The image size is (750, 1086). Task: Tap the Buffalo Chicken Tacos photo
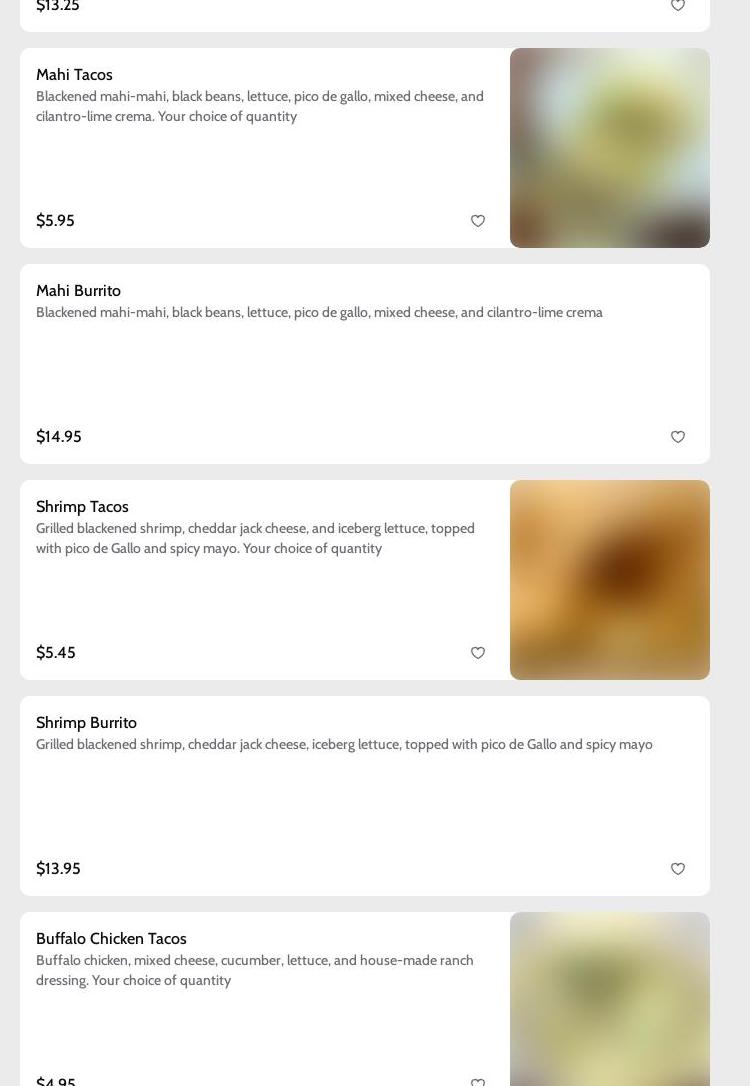(610, 998)
